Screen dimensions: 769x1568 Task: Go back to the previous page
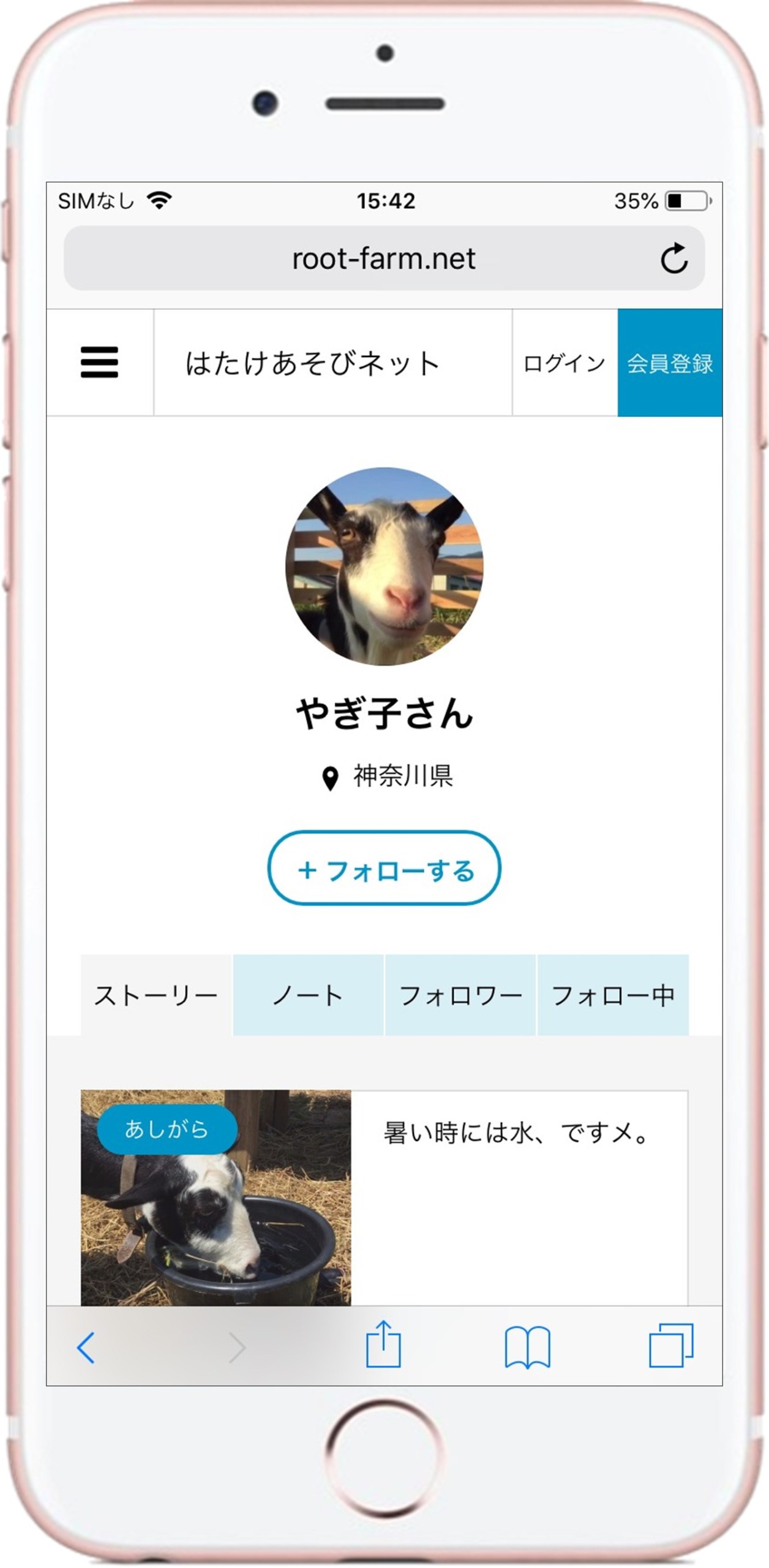click(86, 1347)
